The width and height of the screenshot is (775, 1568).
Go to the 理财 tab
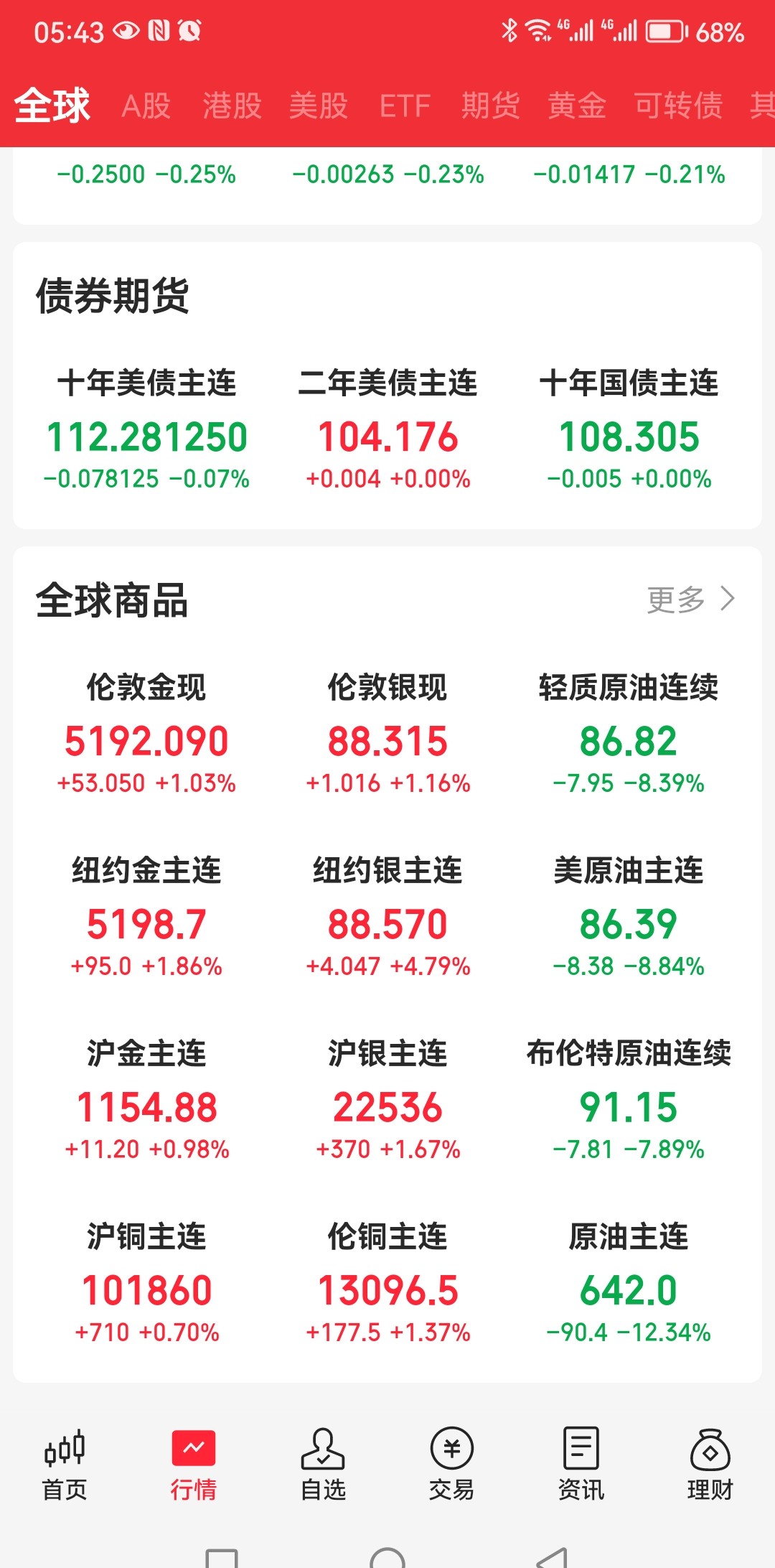pos(710,1465)
